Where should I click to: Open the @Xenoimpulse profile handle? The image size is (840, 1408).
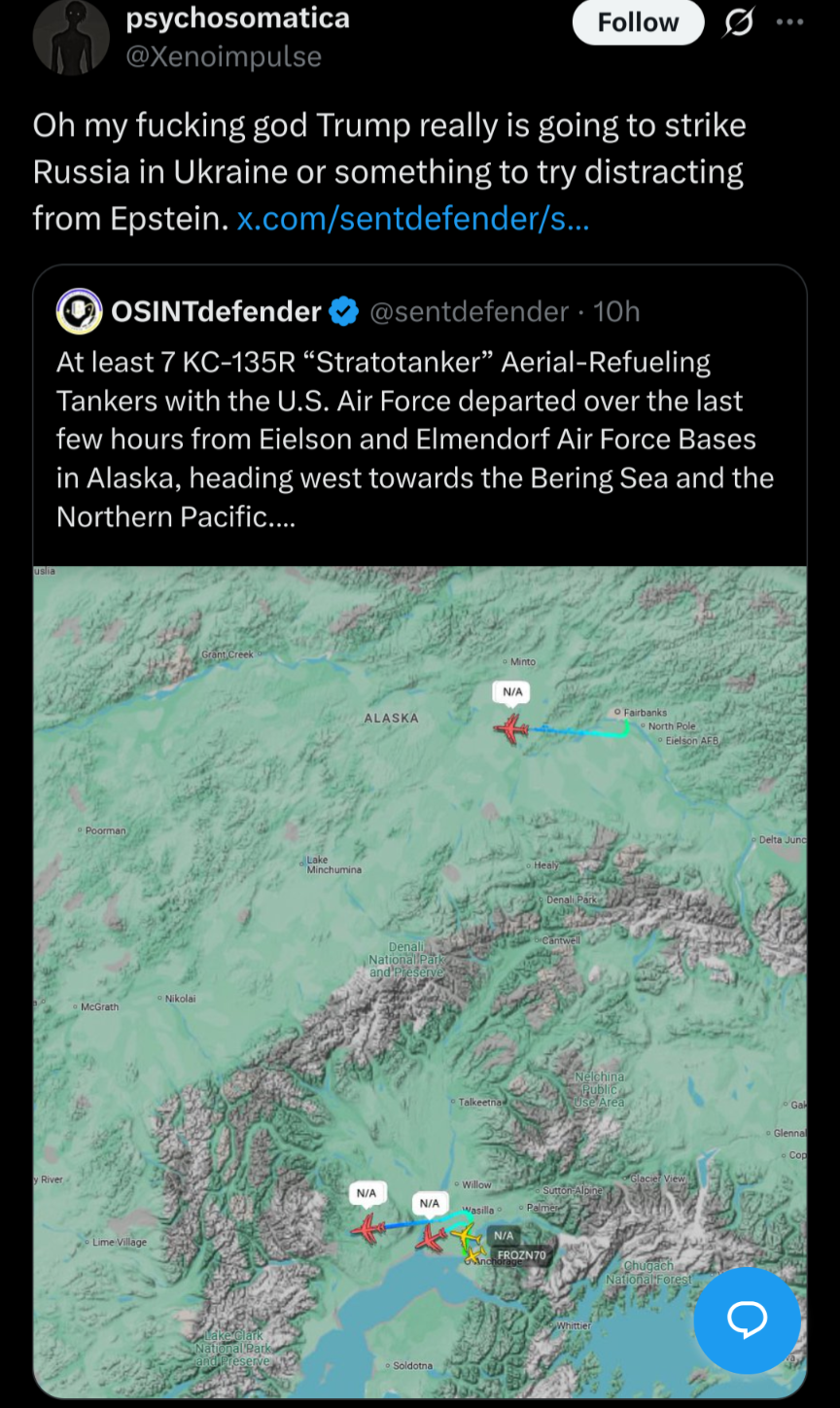point(224,56)
